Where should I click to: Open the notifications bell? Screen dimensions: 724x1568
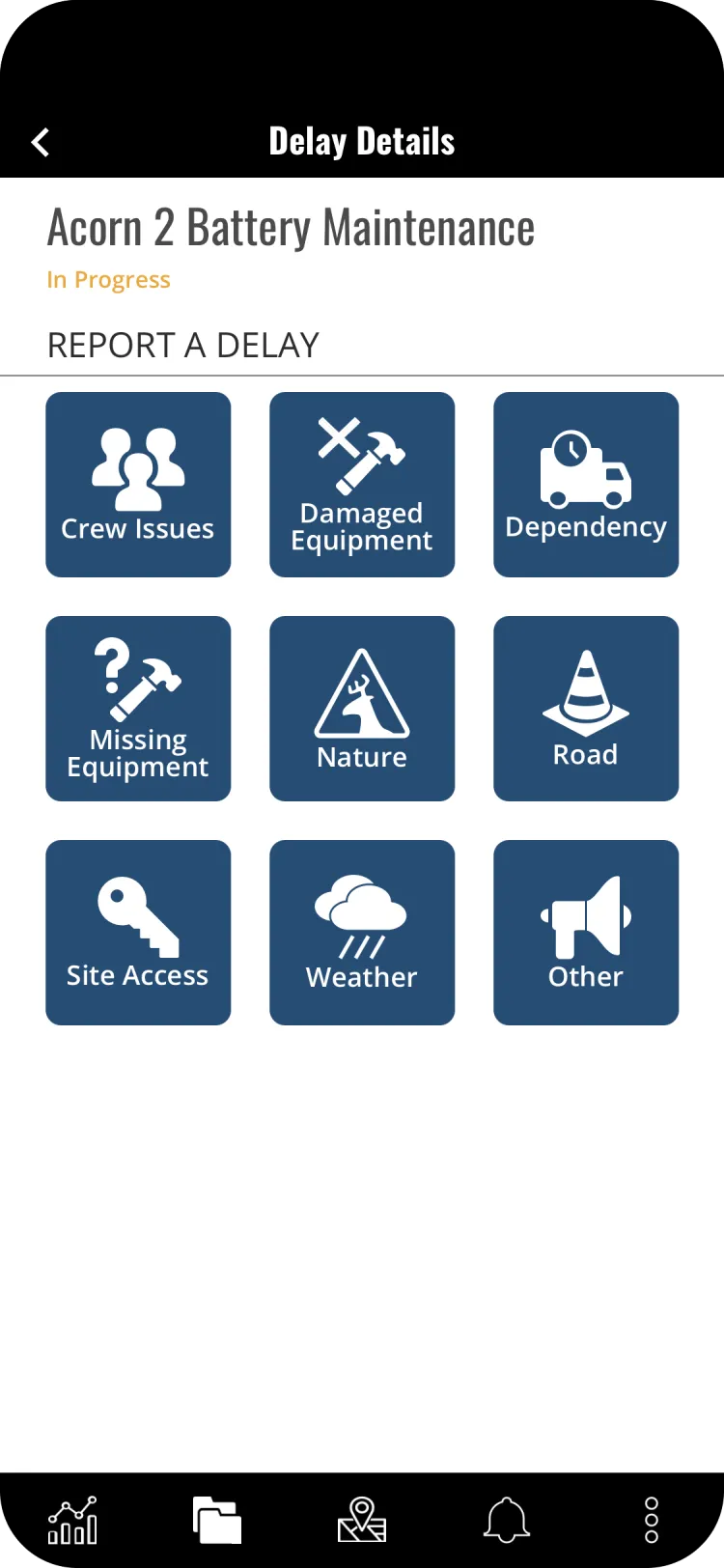(507, 1521)
